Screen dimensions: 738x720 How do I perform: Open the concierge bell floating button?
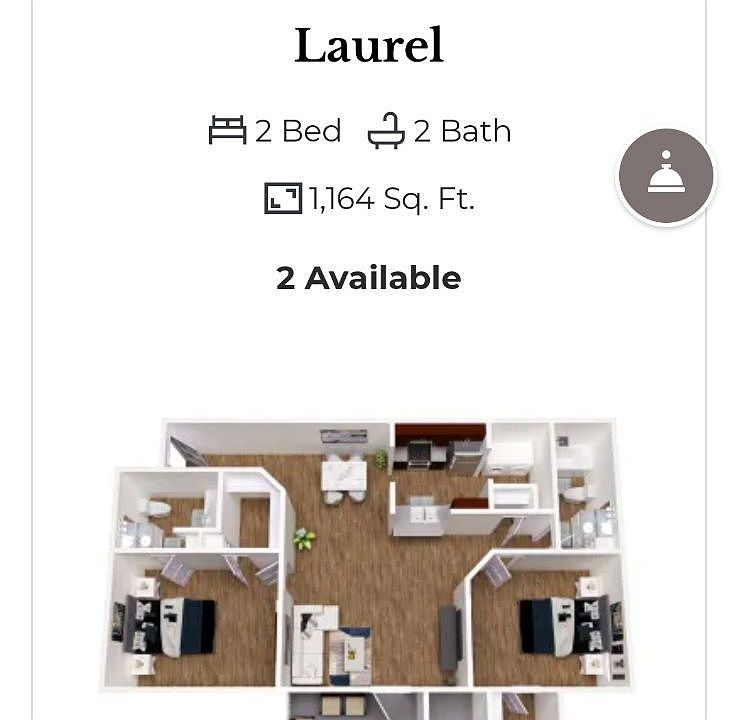(x=666, y=176)
